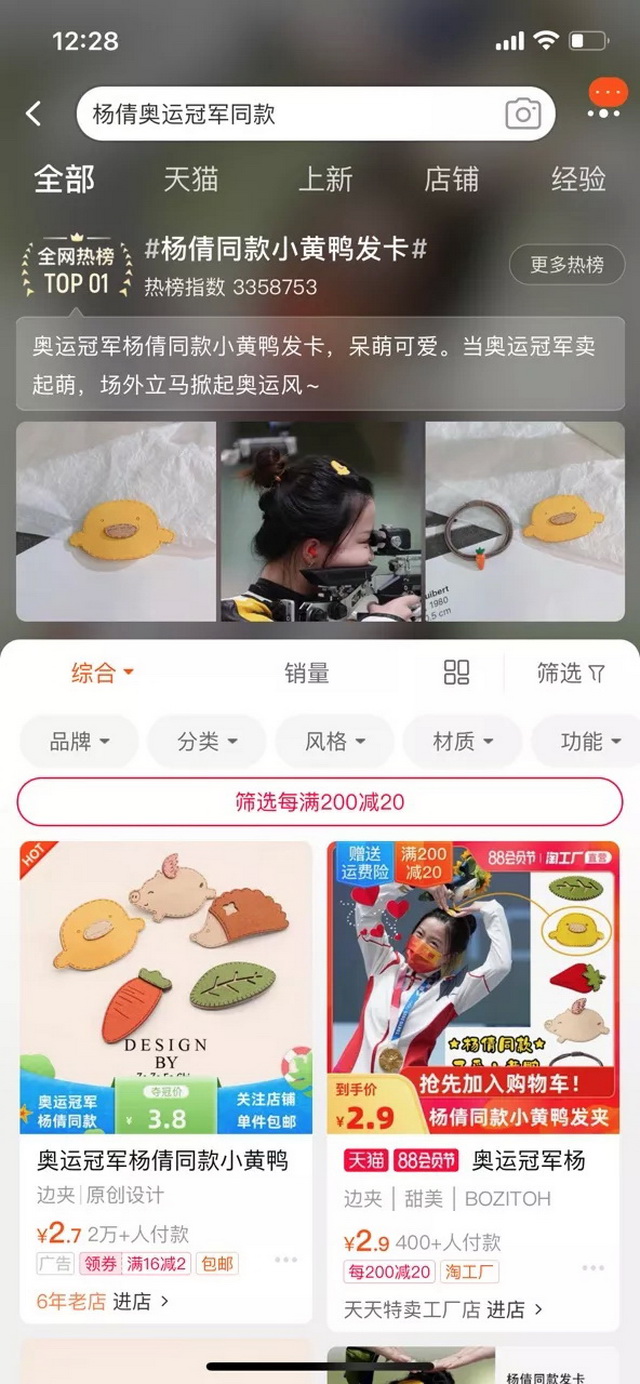Expand the 材质 filter chip
This screenshot has height=1384, width=640.
click(x=462, y=741)
